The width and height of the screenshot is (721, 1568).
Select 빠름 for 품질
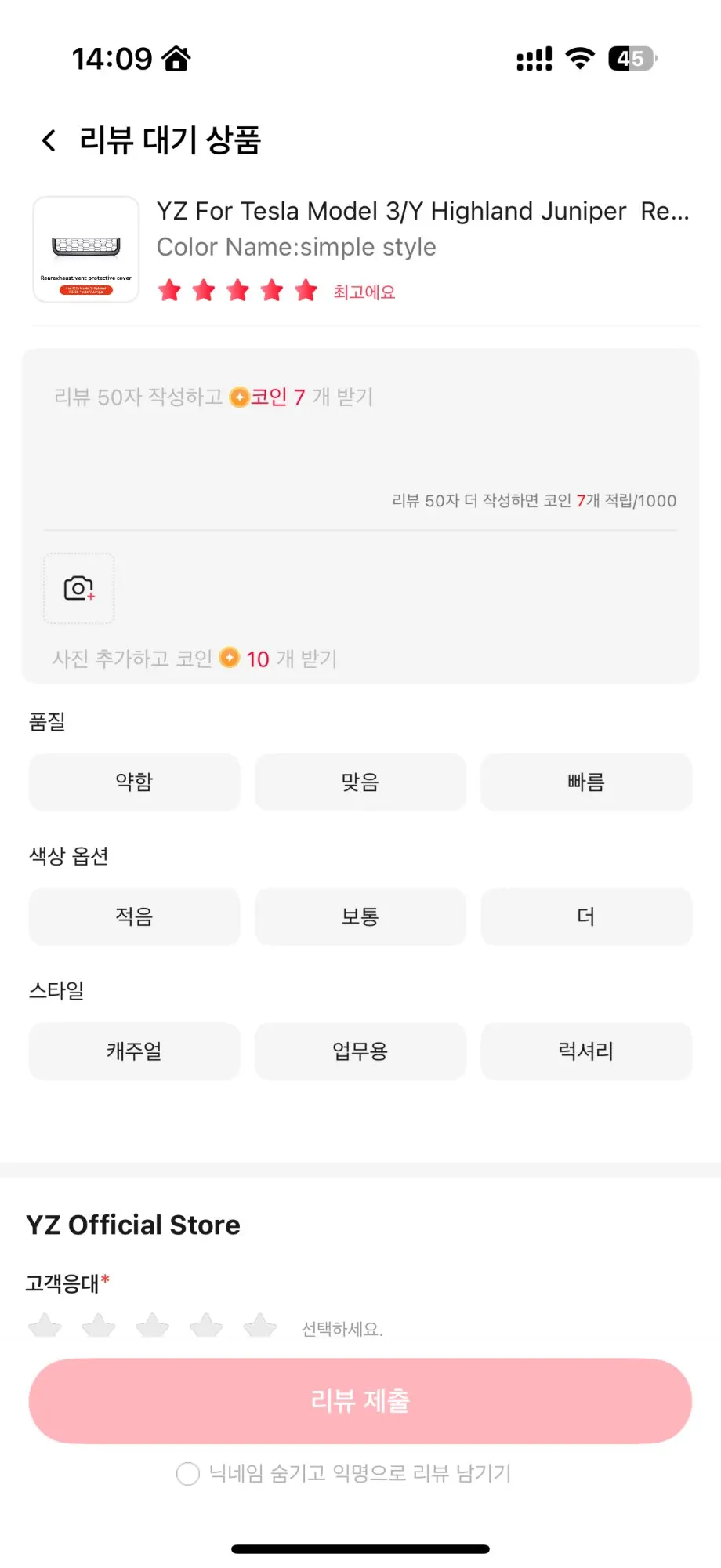pos(586,782)
